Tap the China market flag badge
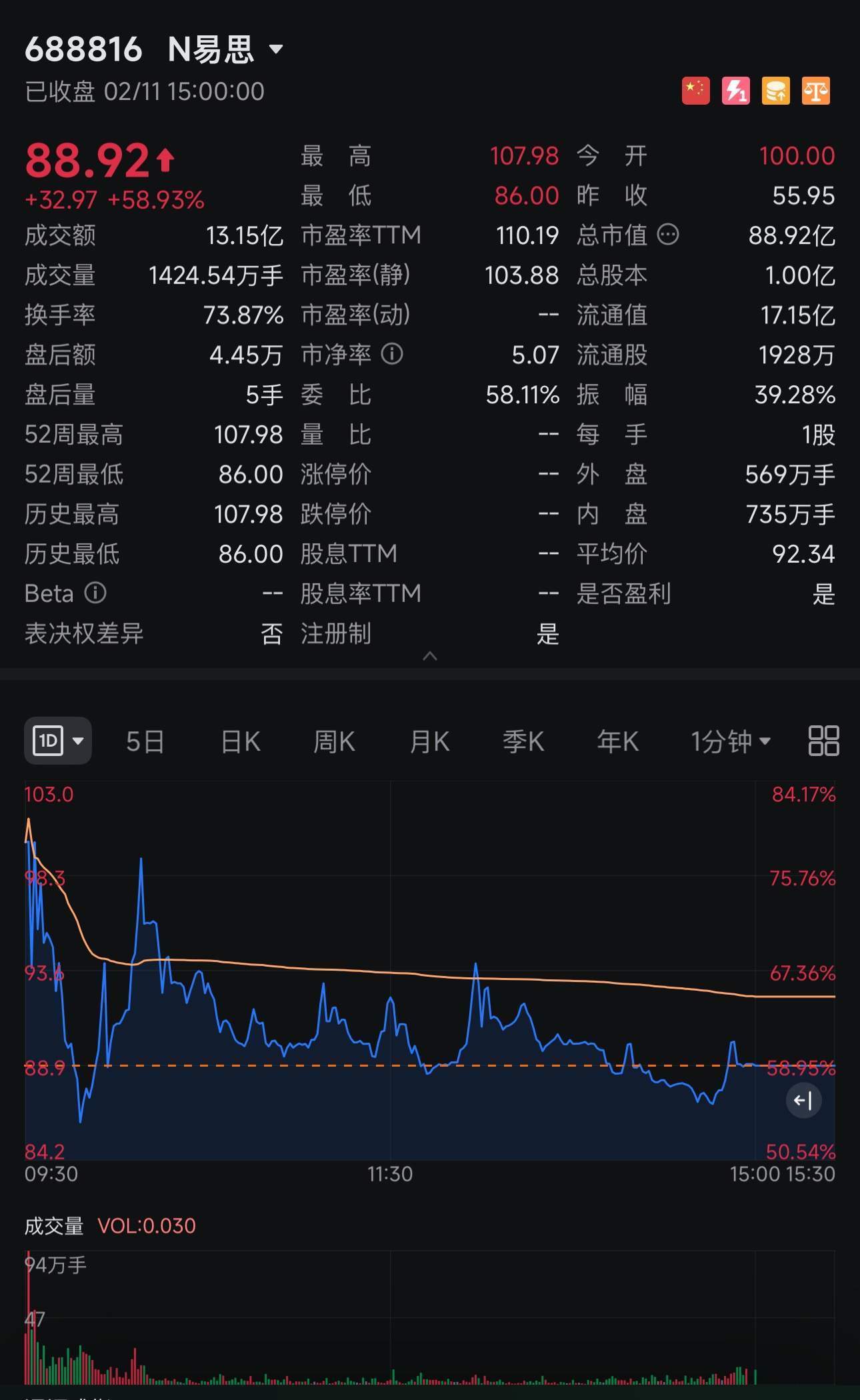 click(695, 91)
